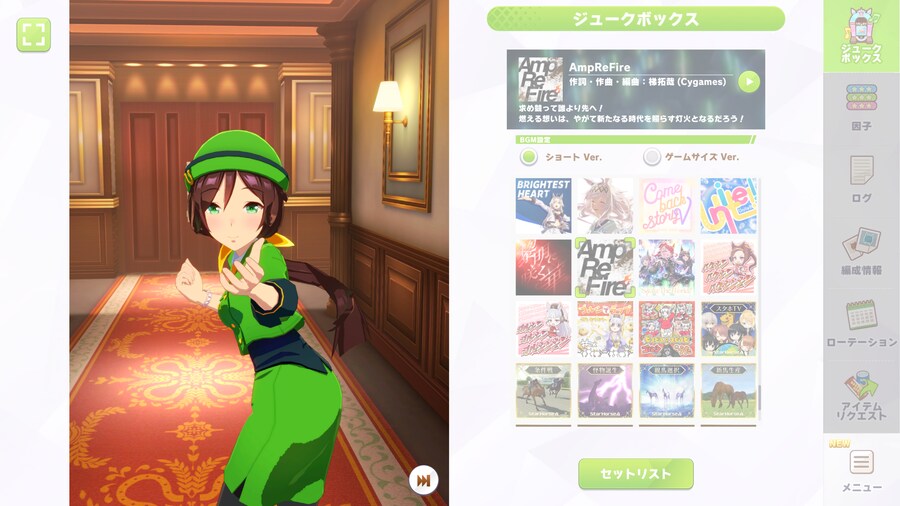Open the ローテーション calendar menu

pyautogui.click(x=861, y=323)
